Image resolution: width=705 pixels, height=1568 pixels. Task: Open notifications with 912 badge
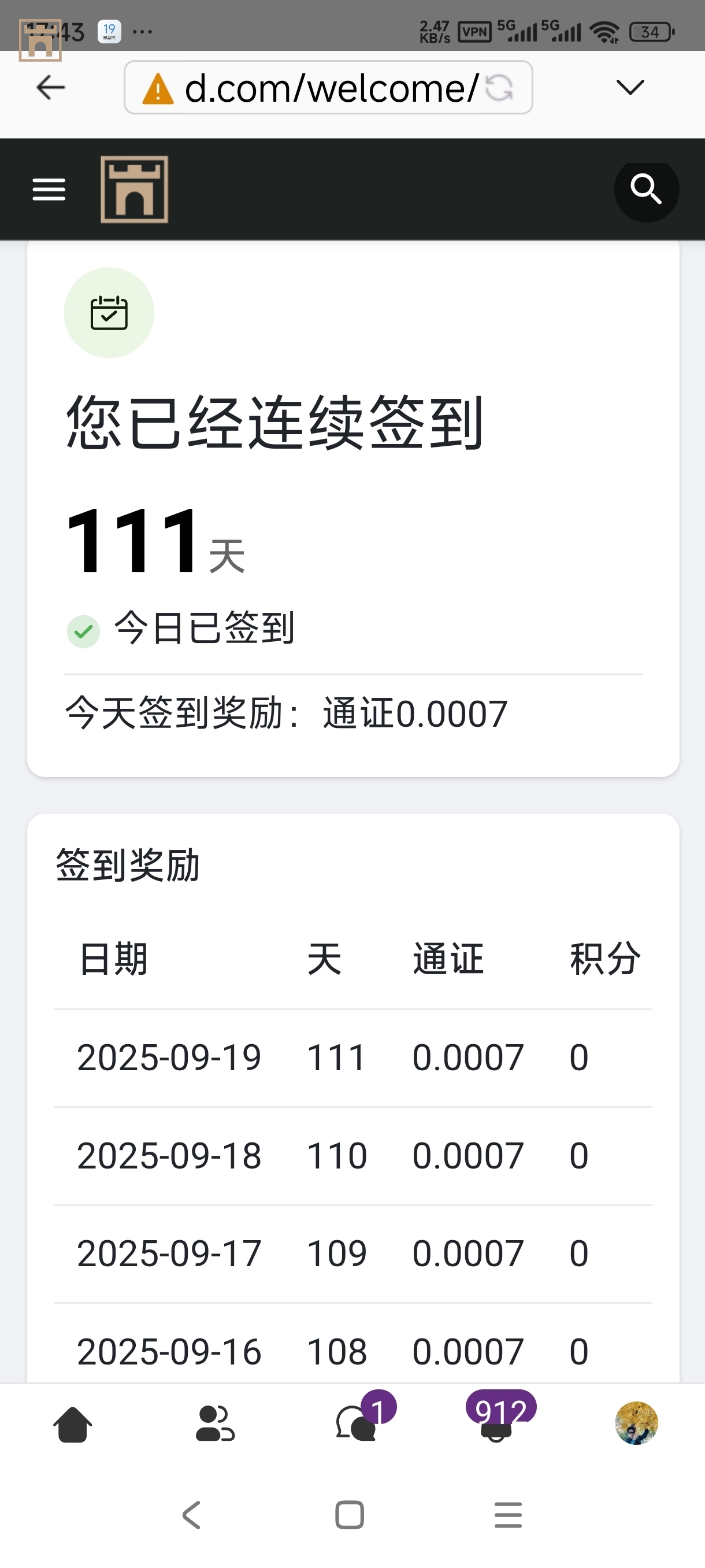coord(496,1425)
